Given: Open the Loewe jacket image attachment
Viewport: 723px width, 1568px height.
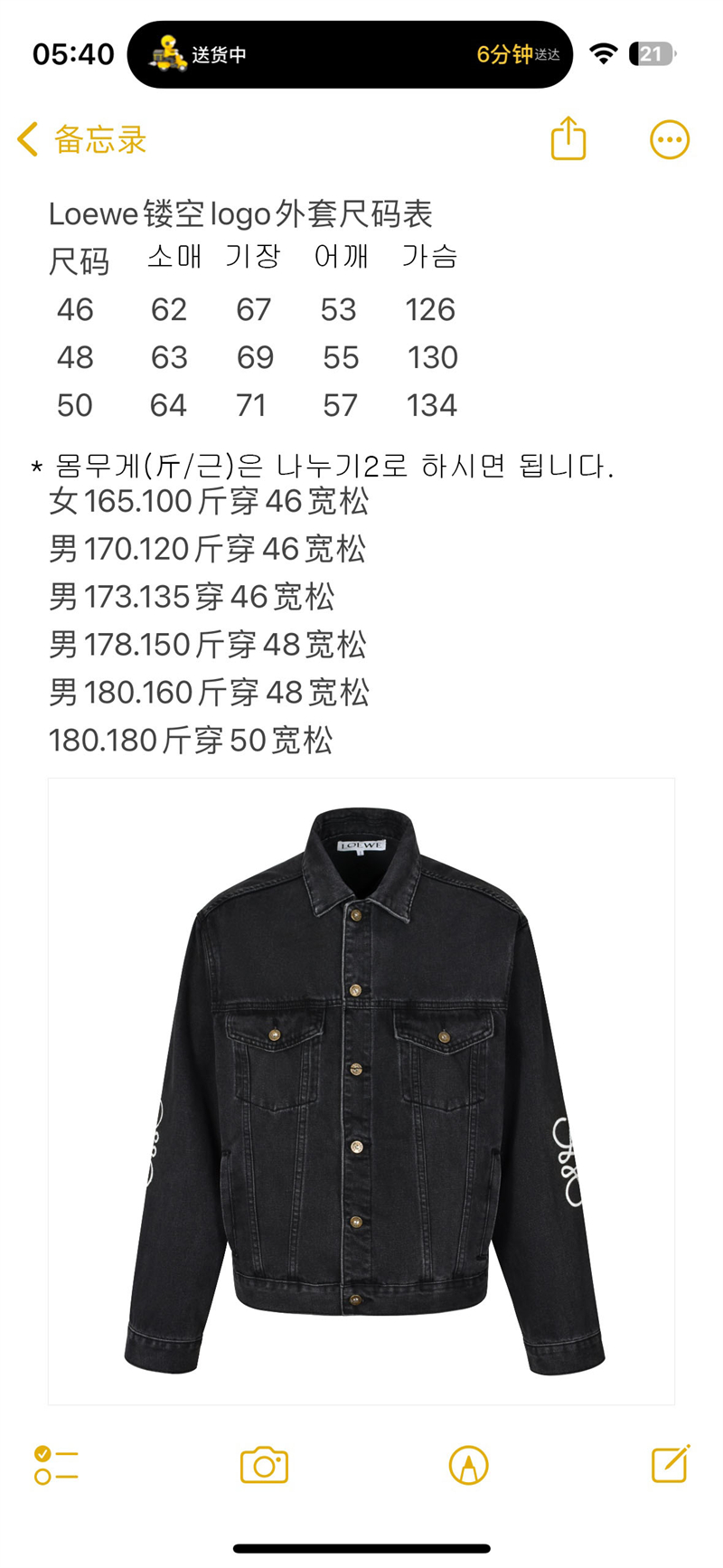Looking at the screenshot, I should (361, 1091).
